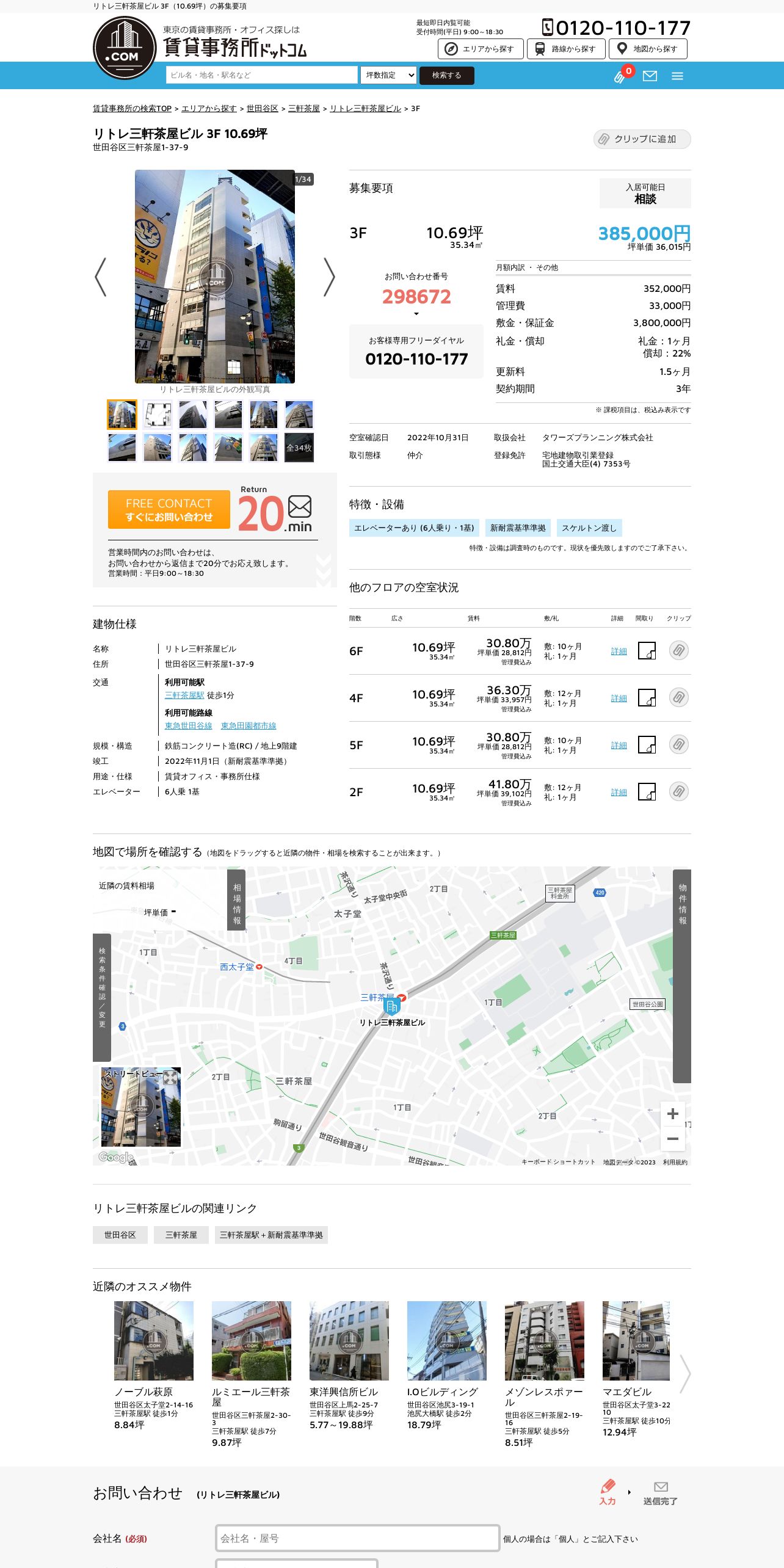Tap the building name search field
This screenshot has height=1568, width=784.
261,75
